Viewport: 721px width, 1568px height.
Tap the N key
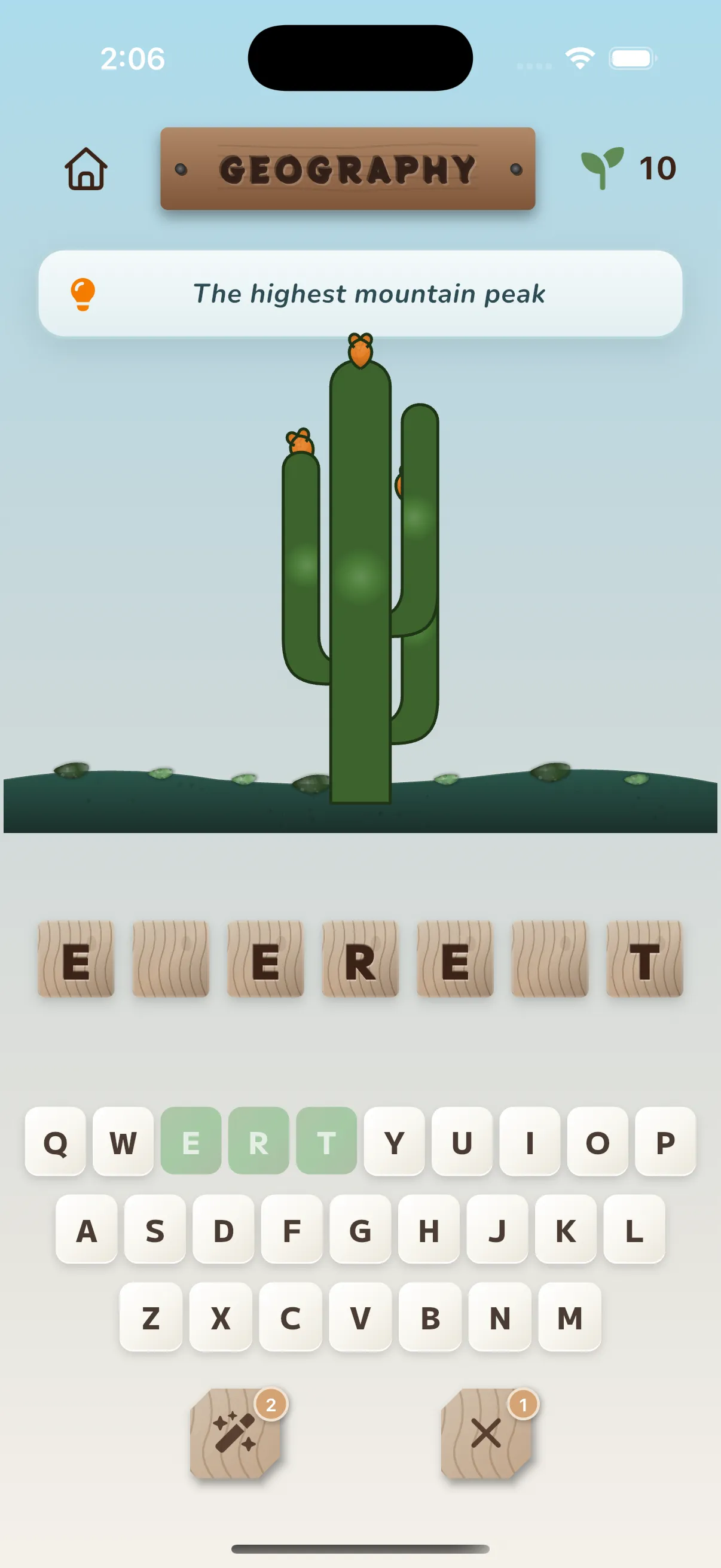tap(500, 1317)
